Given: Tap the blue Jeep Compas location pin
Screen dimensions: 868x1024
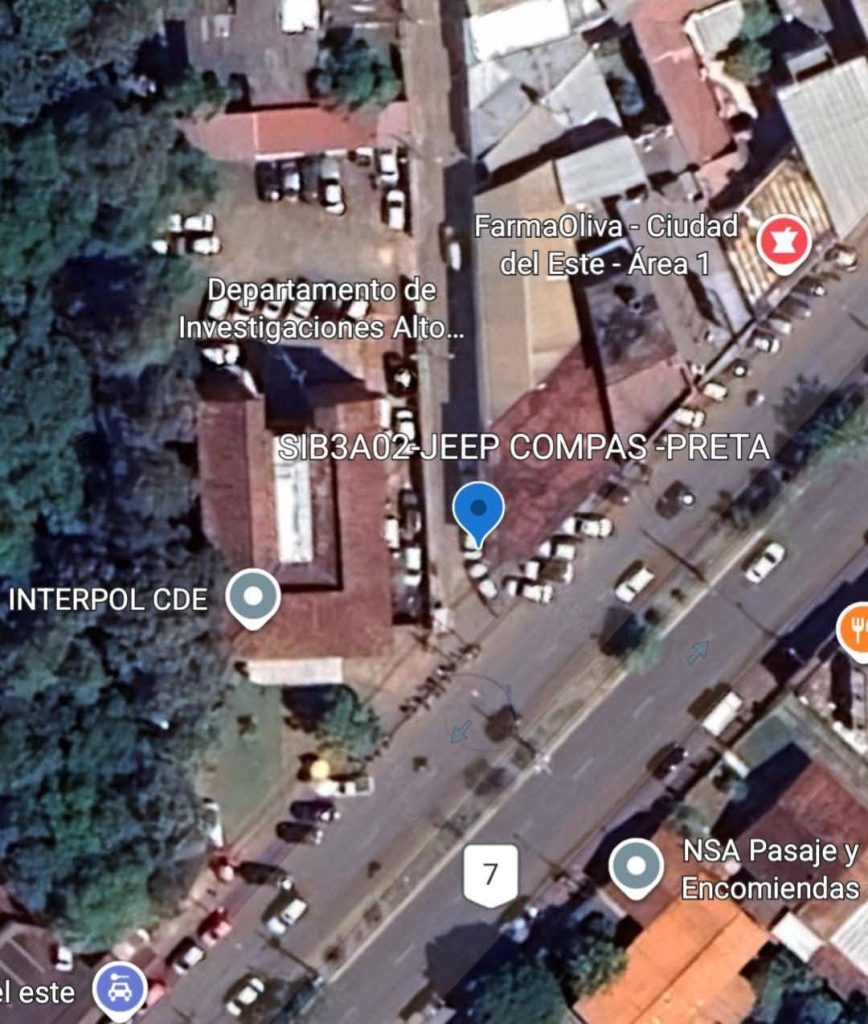Looking at the screenshot, I should coord(478,510).
